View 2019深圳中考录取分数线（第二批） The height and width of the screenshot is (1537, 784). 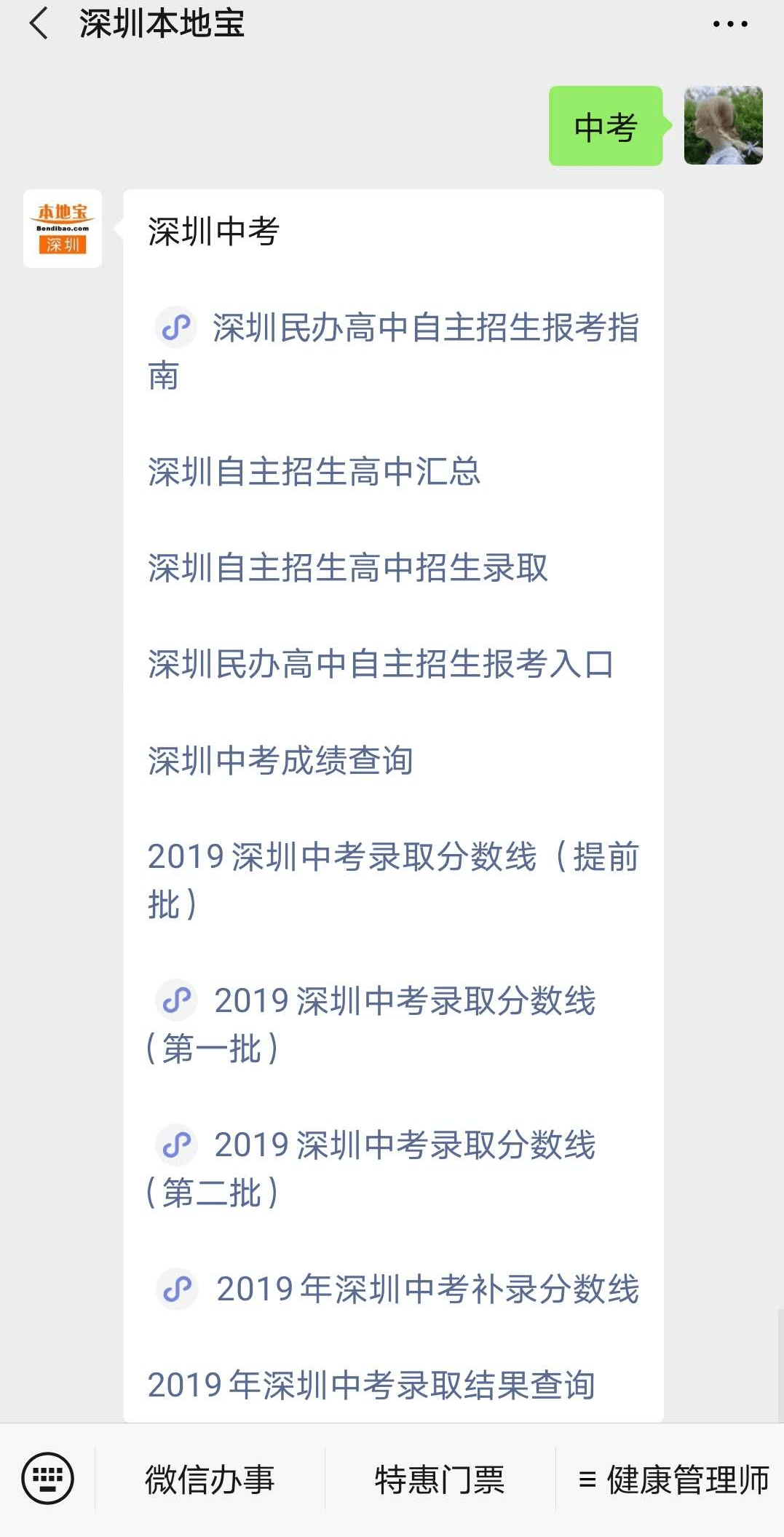[405, 1145]
